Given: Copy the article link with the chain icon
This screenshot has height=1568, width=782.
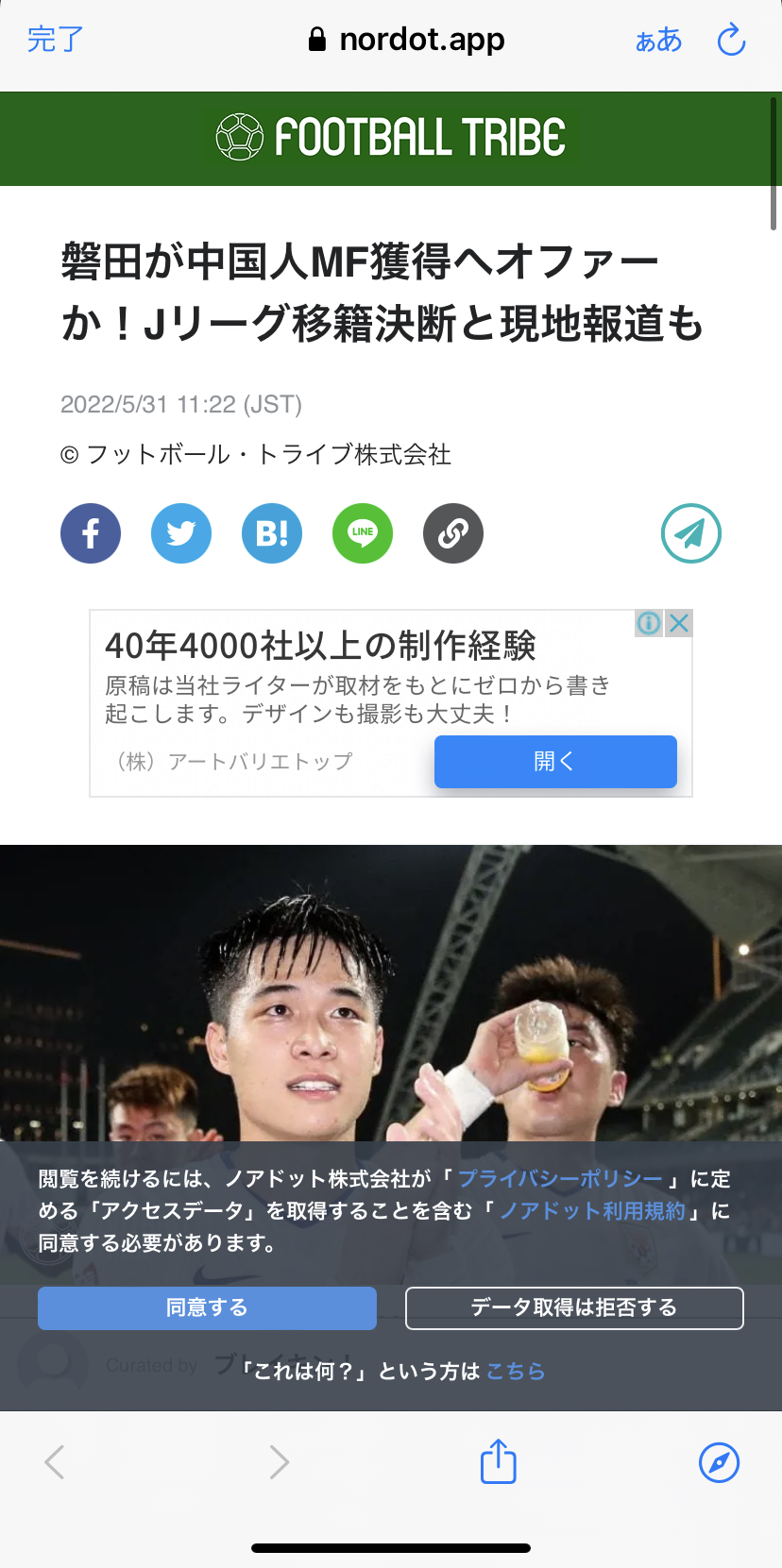Looking at the screenshot, I should pyautogui.click(x=453, y=533).
